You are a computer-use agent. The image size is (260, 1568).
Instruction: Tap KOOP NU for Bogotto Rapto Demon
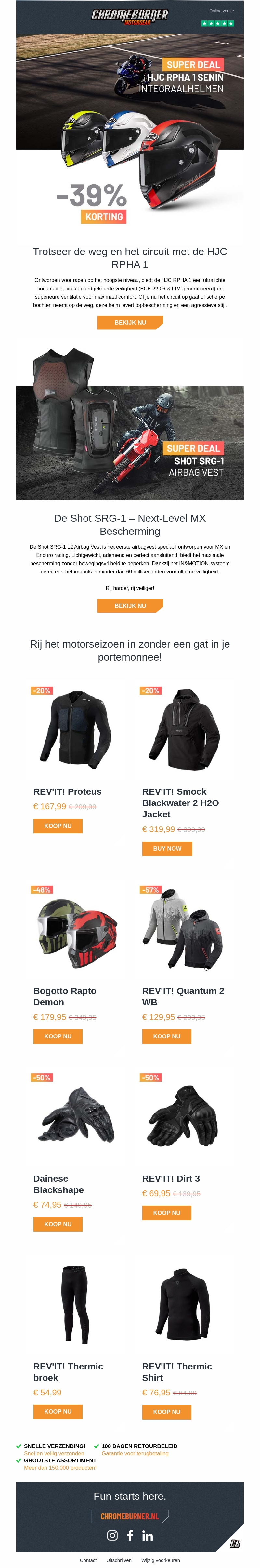point(58,1036)
